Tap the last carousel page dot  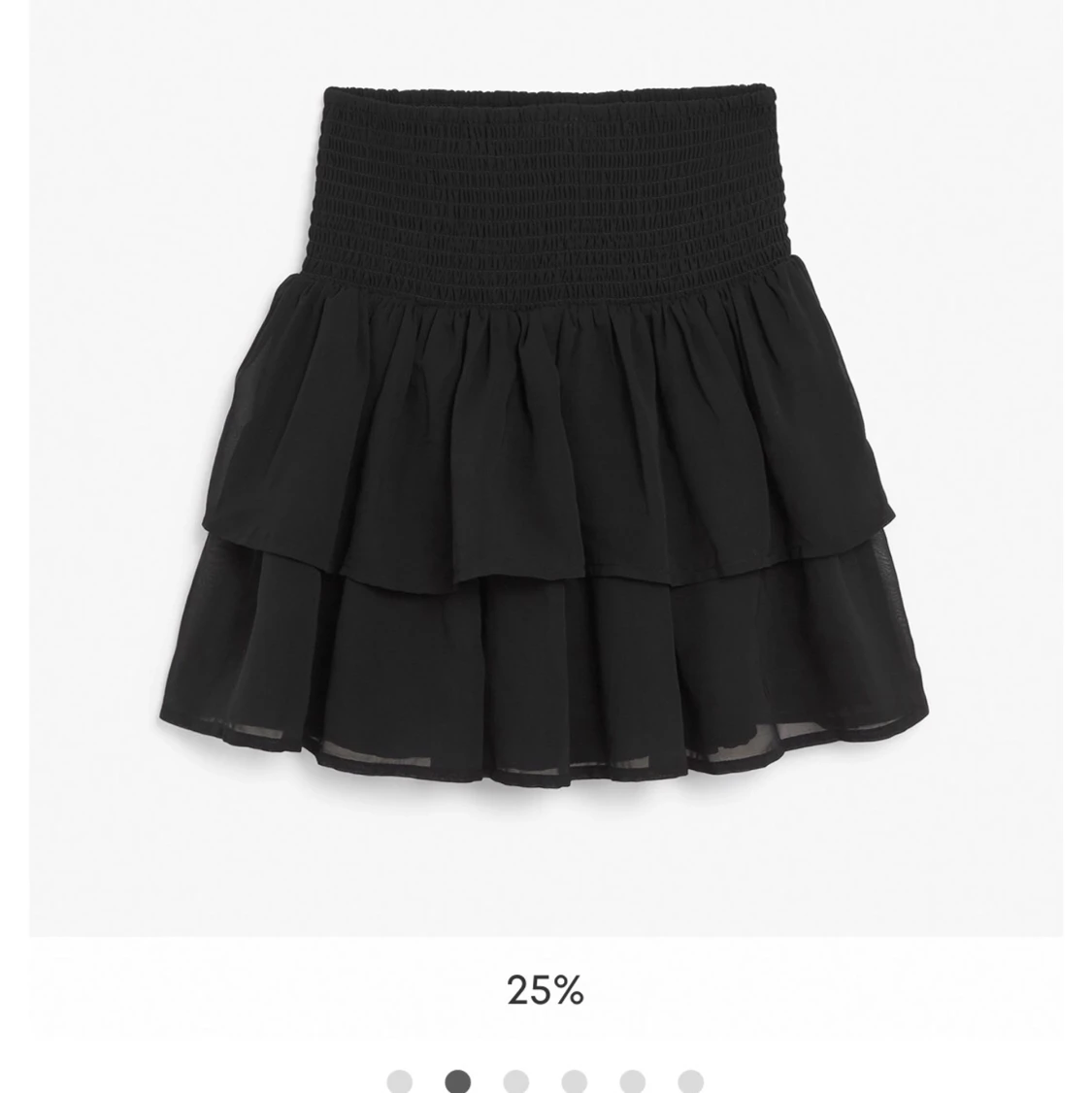point(690,1081)
